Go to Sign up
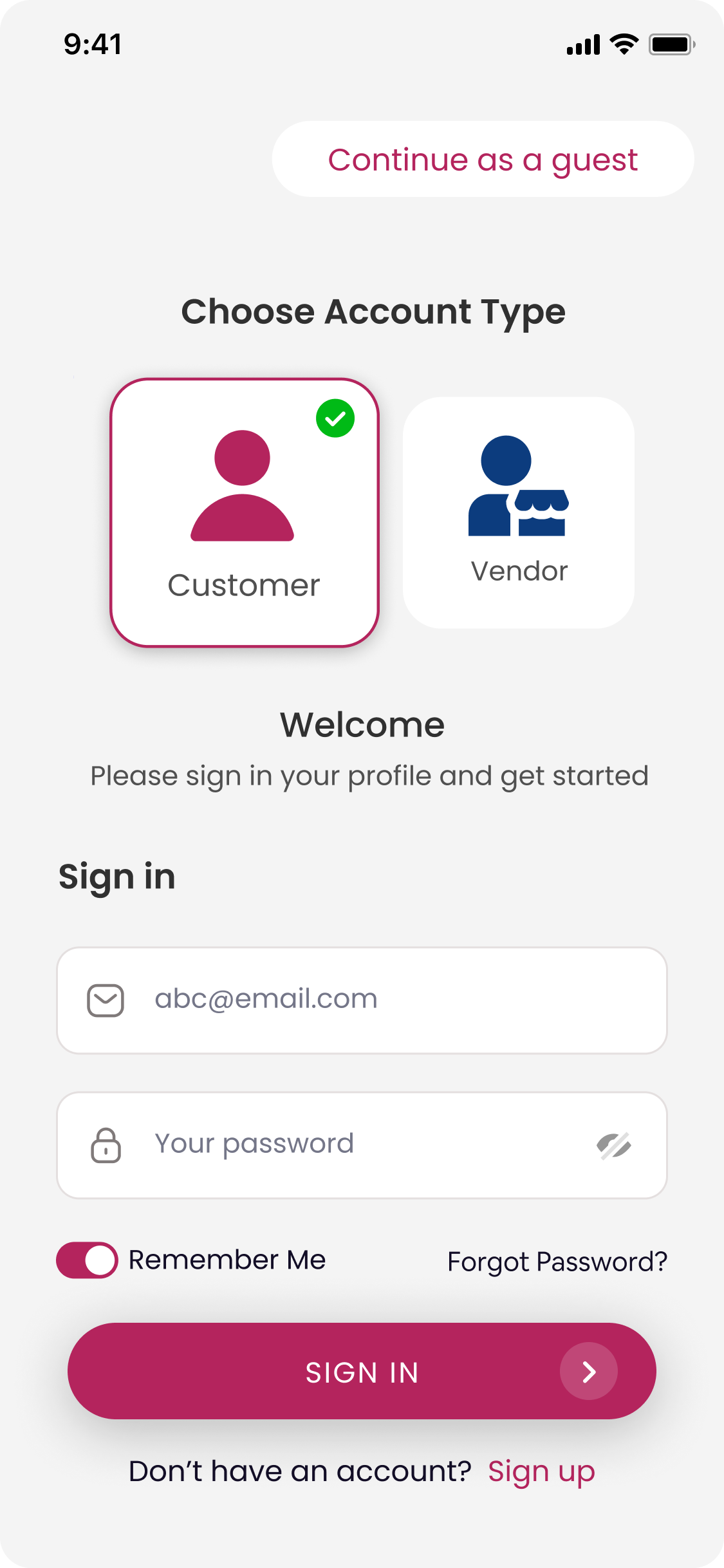Screen dimensions: 724x1568 (541, 1471)
